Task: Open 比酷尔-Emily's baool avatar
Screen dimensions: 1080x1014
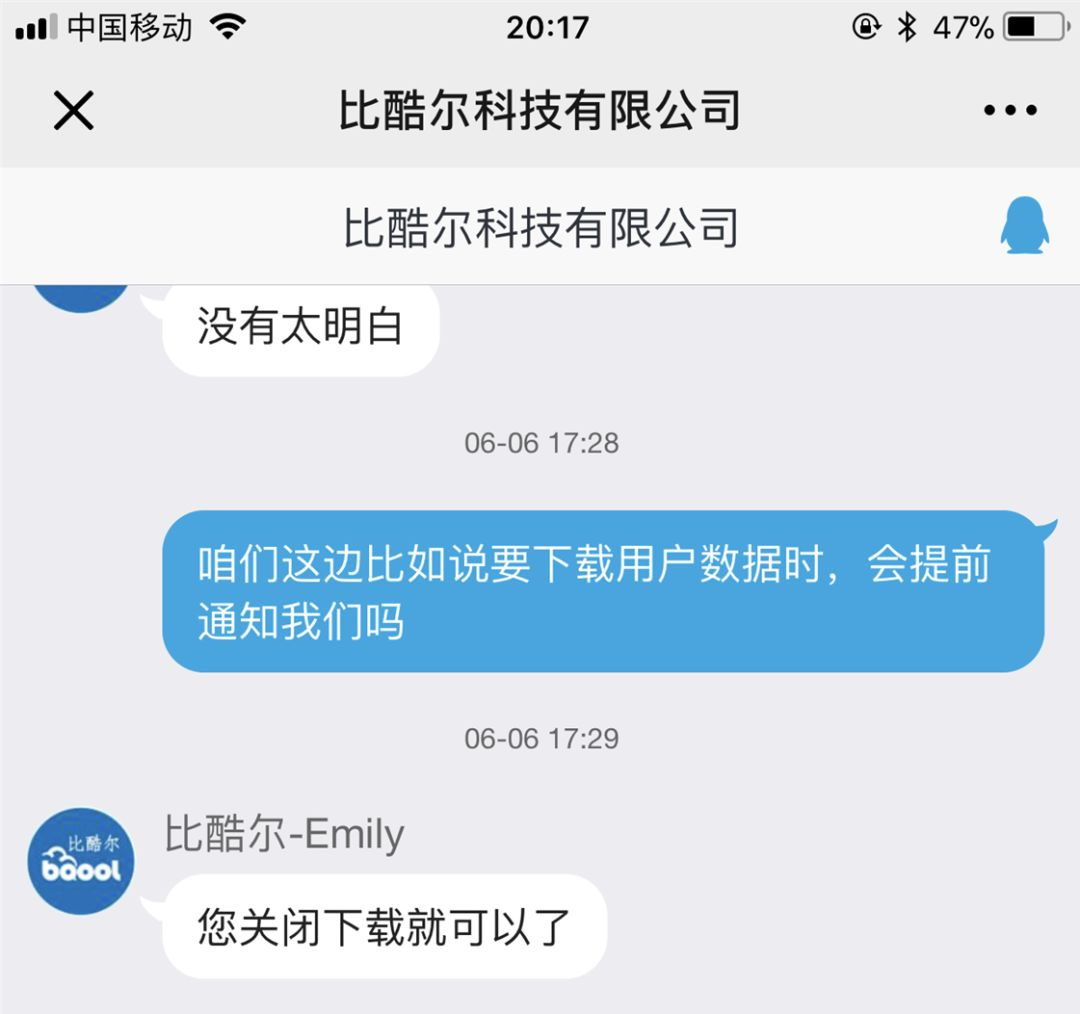Action: [81, 861]
